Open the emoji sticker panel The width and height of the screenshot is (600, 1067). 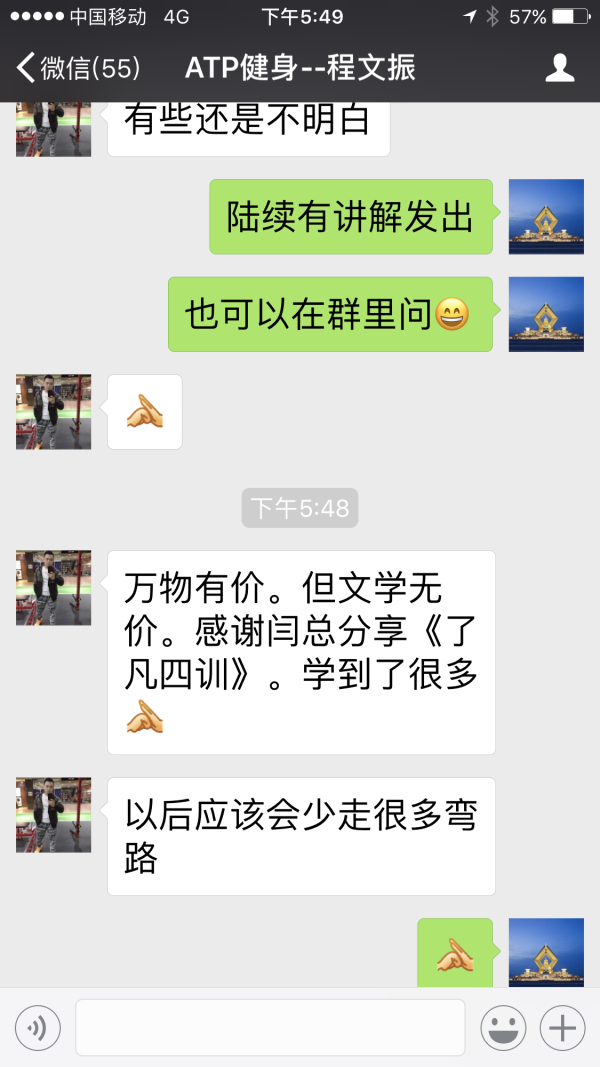[504, 1027]
